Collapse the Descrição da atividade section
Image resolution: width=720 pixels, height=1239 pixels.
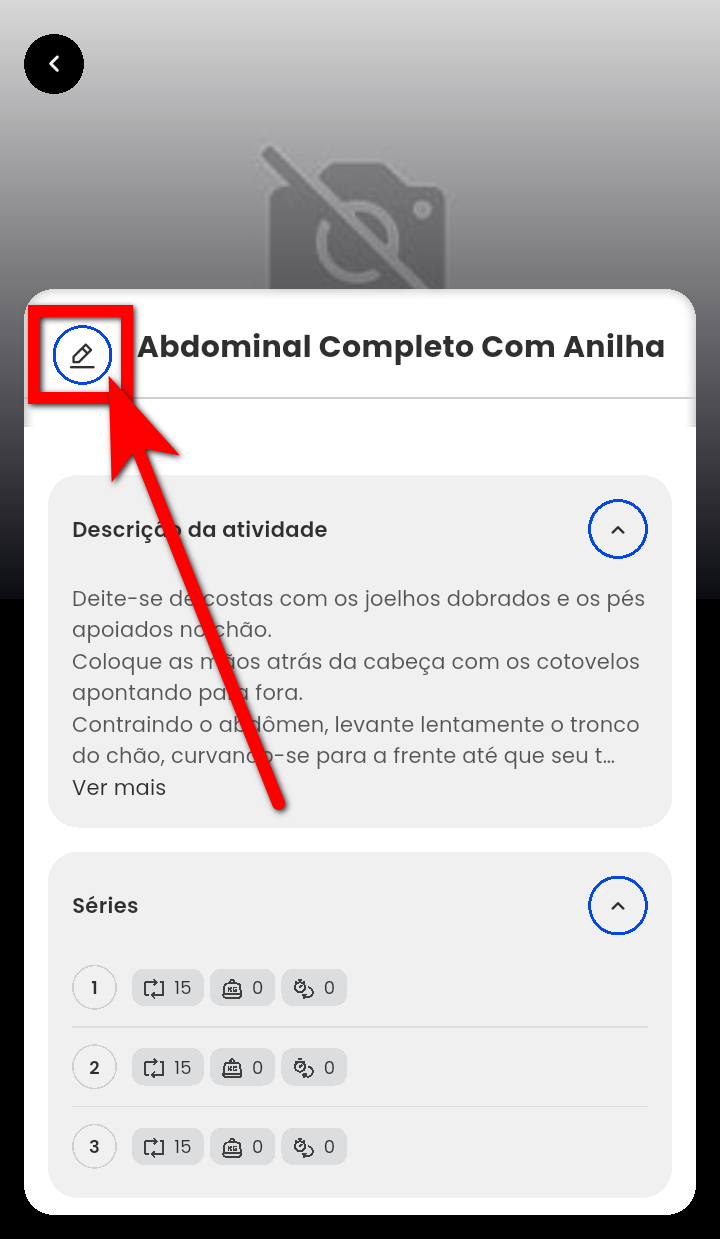pyautogui.click(x=617, y=529)
